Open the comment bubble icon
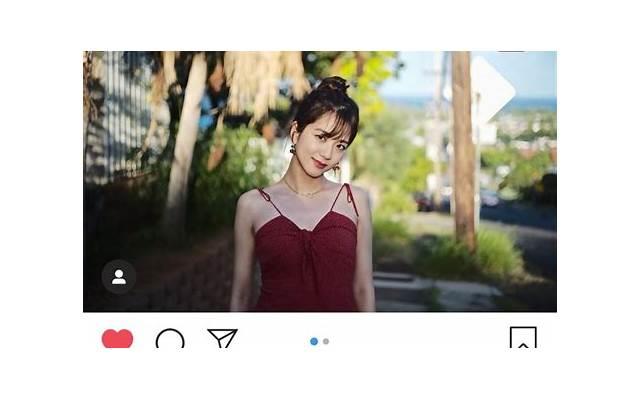The image size is (640, 400). [x=170, y=340]
